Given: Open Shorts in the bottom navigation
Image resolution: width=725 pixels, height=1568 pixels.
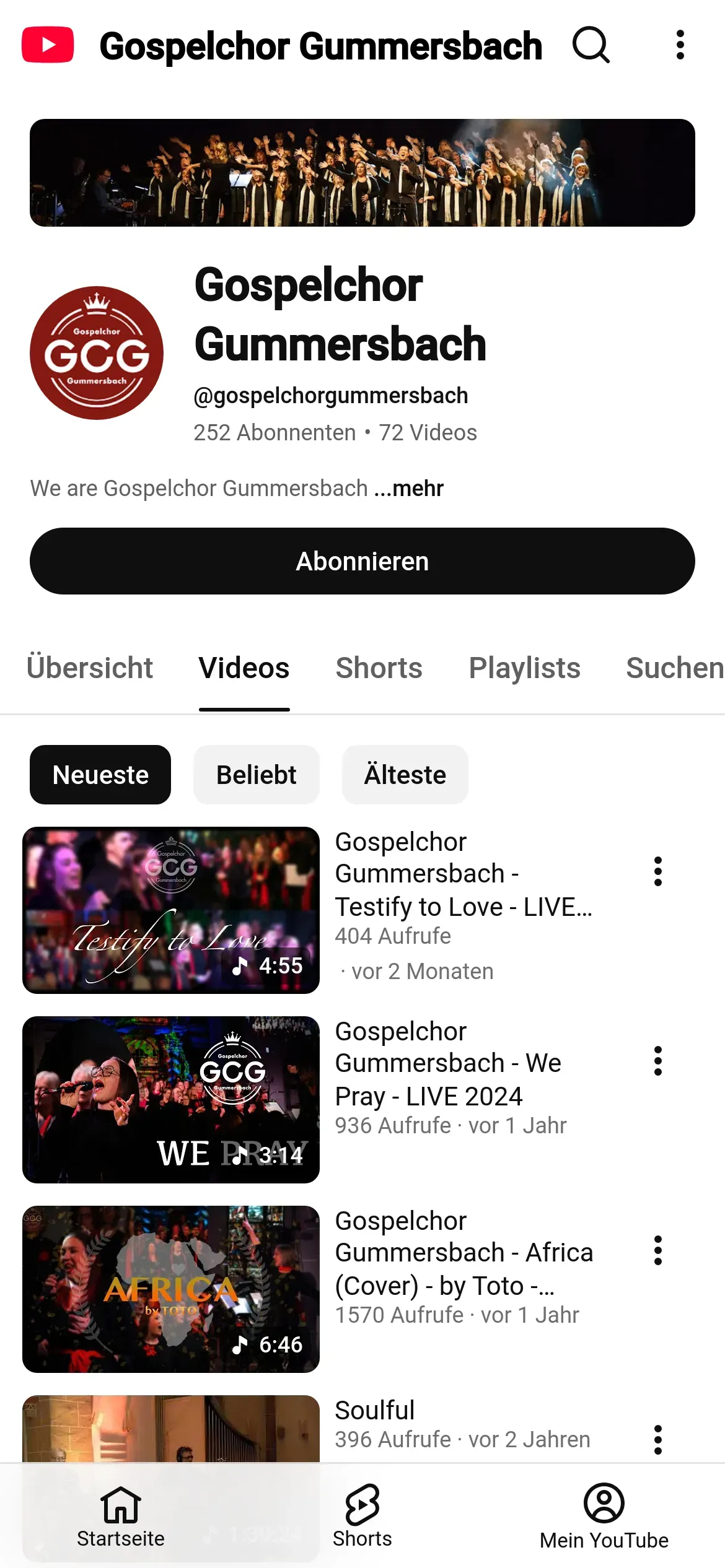Looking at the screenshot, I should tap(362, 1516).
